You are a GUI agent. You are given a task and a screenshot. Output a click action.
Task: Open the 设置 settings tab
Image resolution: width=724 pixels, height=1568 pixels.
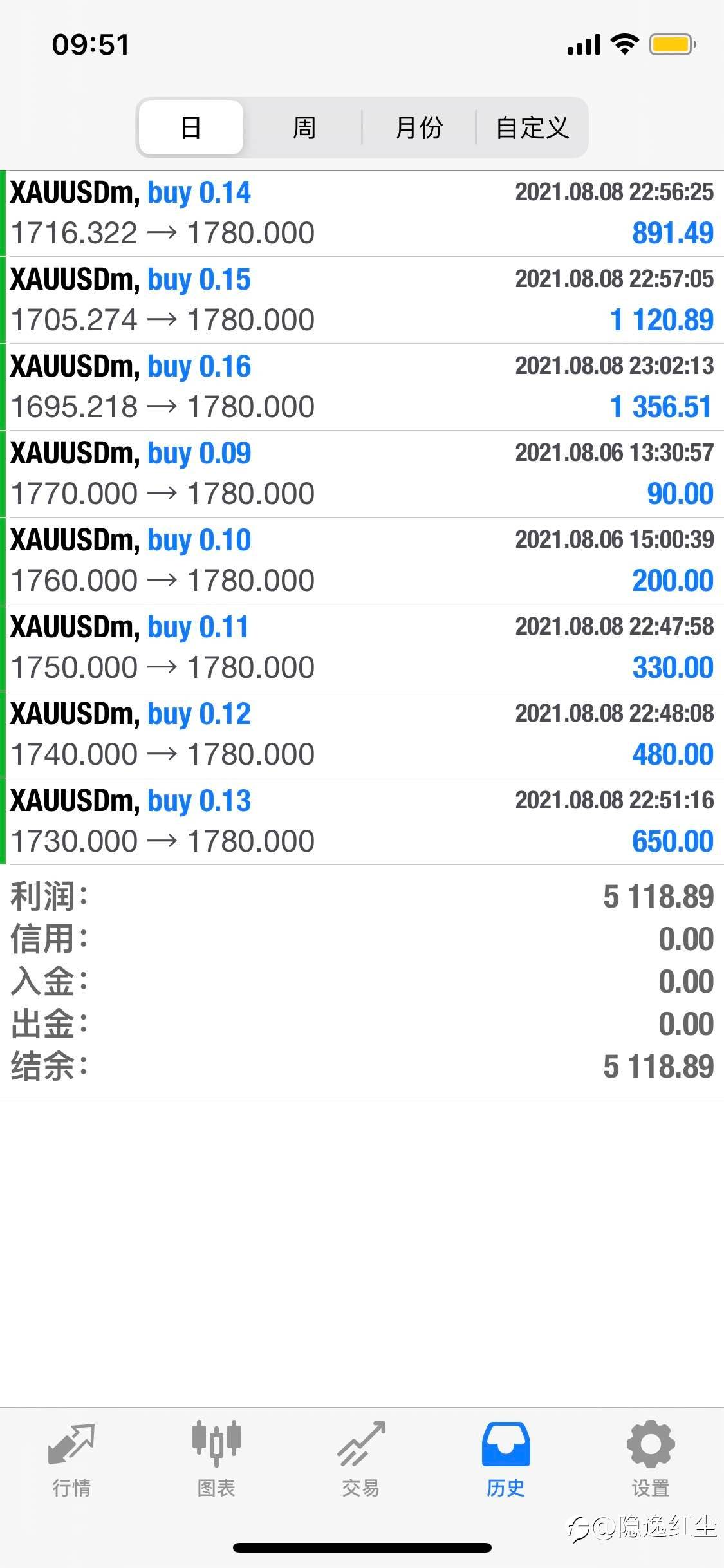[651, 1459]
